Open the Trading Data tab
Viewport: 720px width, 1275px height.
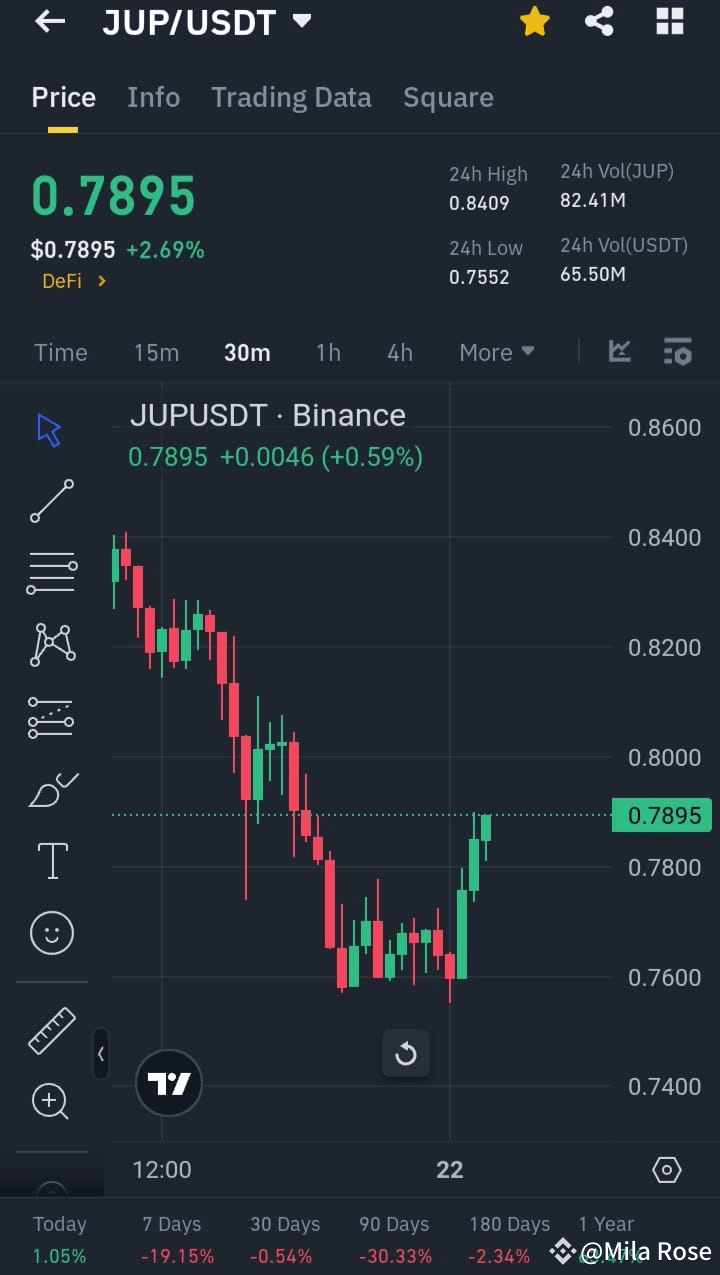pos(291,97)
